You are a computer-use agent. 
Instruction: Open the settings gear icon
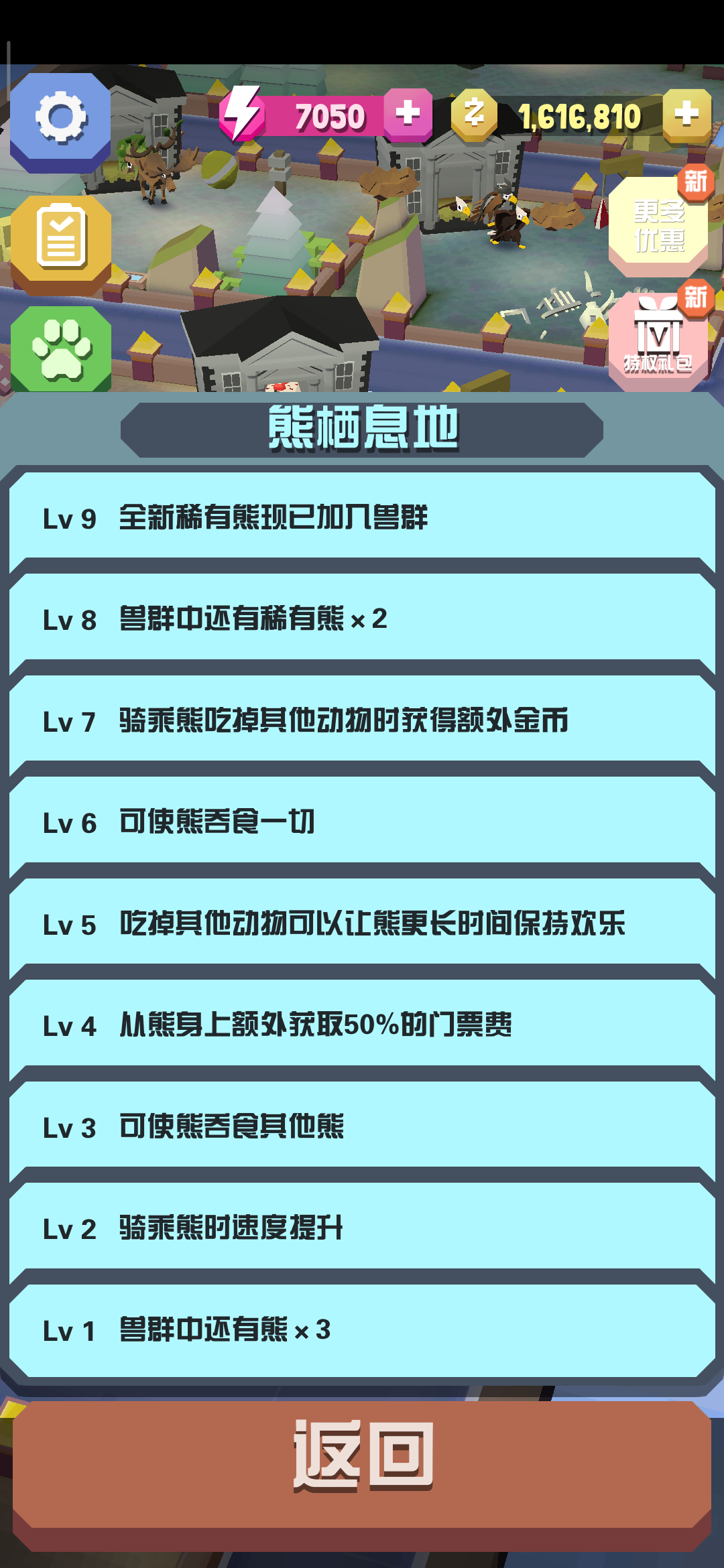[x=60, y=118]
